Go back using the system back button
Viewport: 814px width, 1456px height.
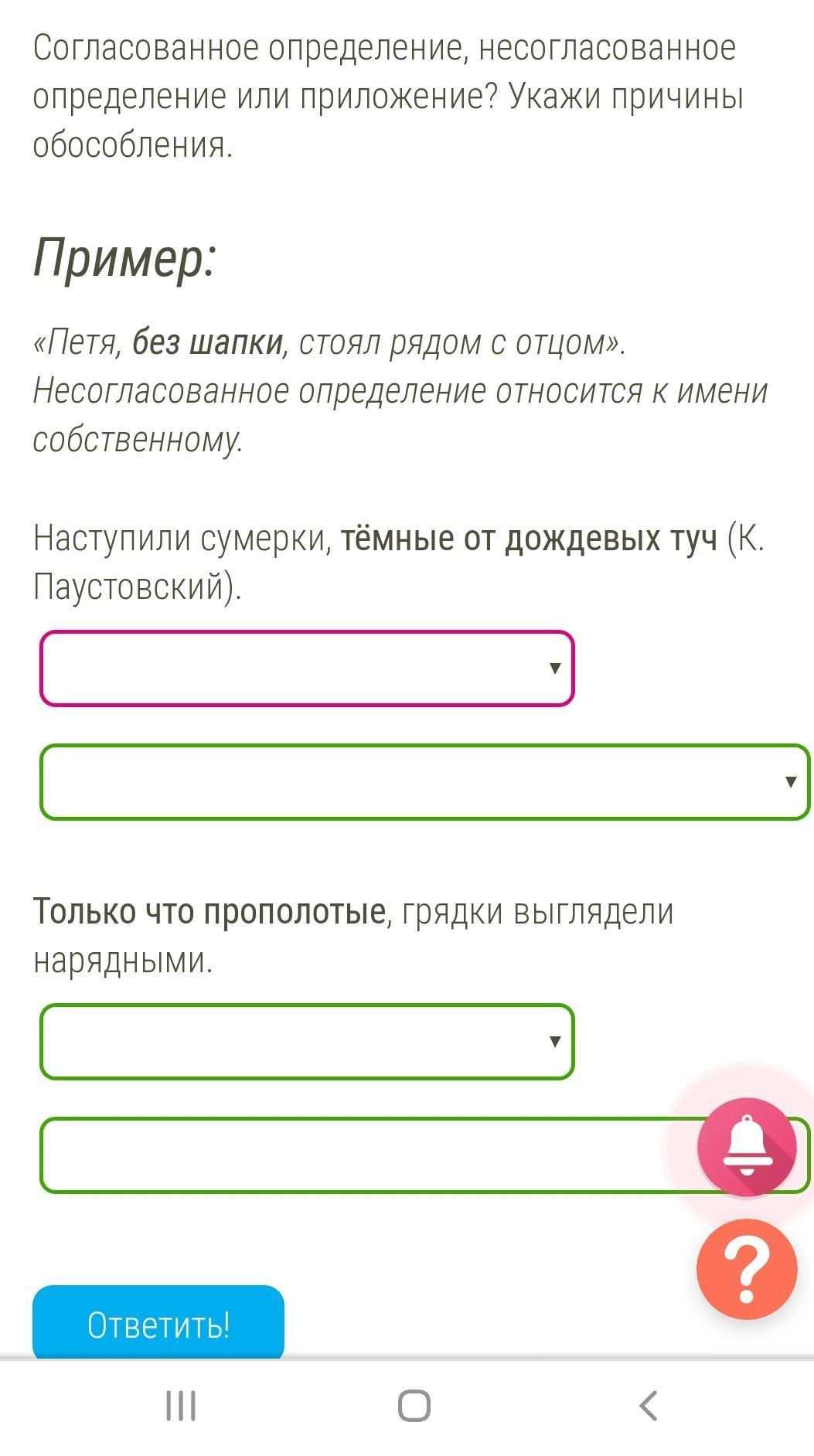(x=648, y=1406)
